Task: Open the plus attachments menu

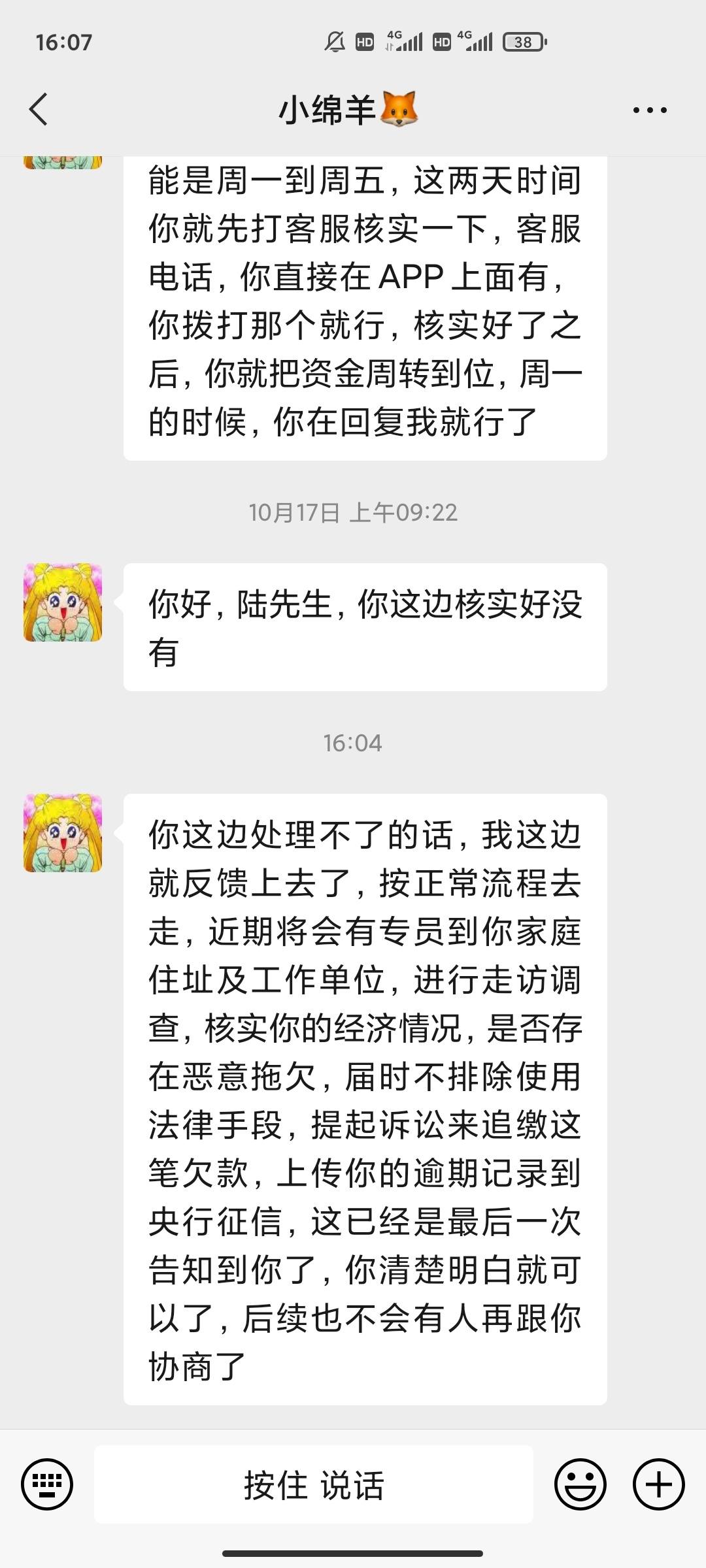Action: click(x=659, y=1484)
